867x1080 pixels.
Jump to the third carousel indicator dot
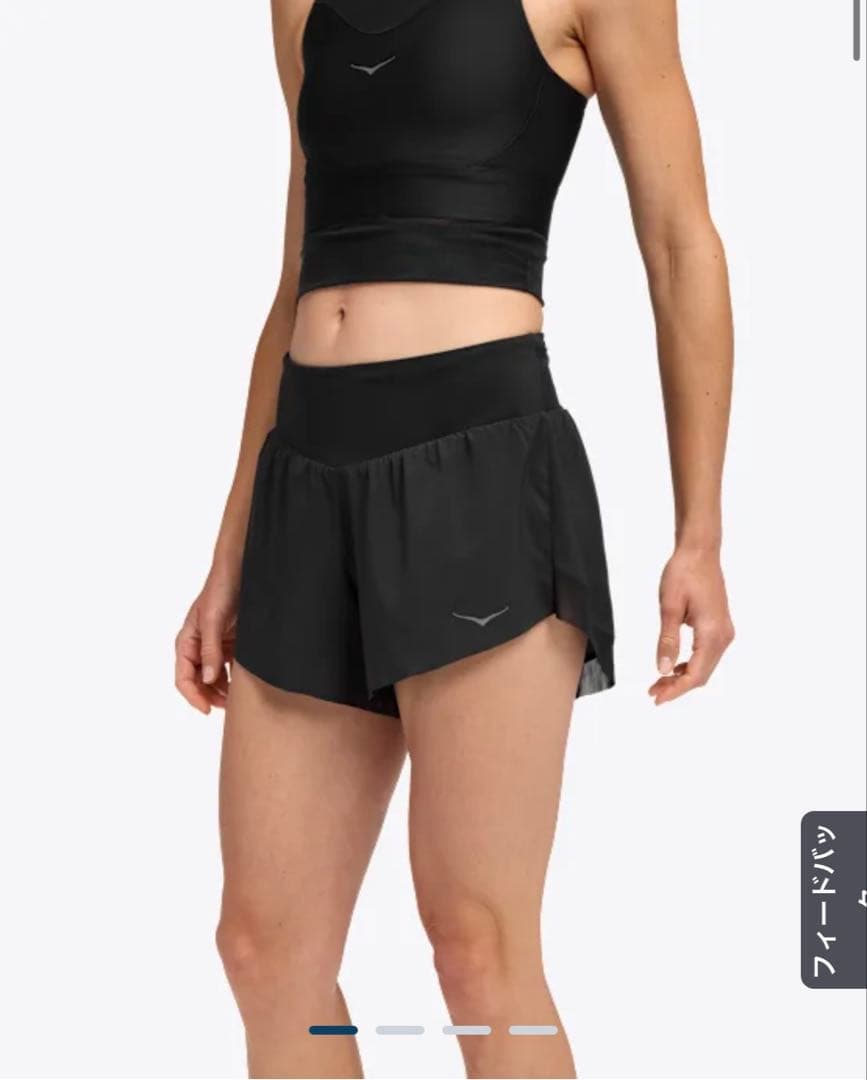(x=466, y=1030)
